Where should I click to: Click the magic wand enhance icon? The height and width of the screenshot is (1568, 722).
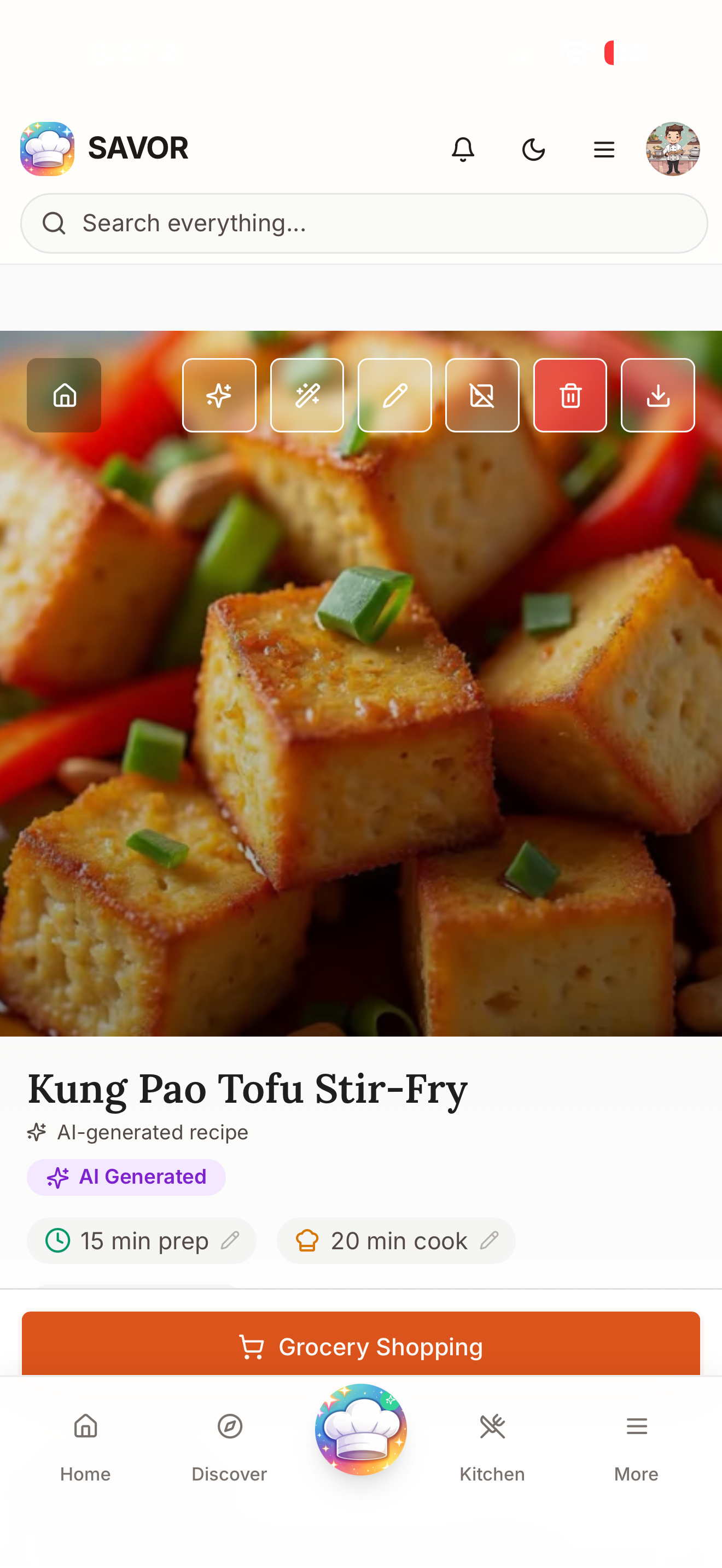tap(307, 395)
